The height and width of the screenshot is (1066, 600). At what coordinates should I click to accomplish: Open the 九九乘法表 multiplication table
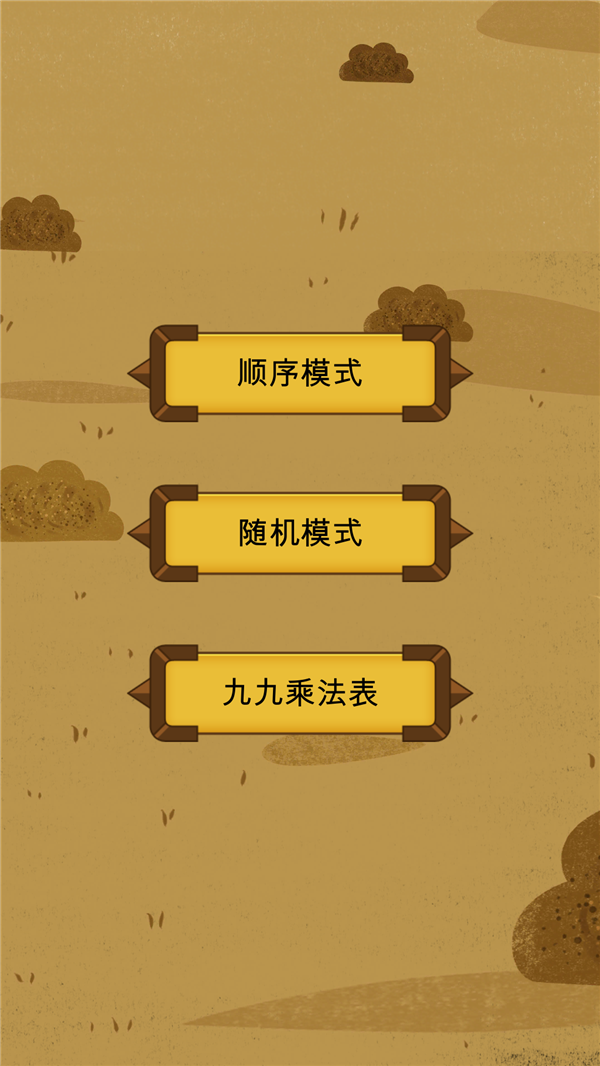pyautogui.click(x=300, y=693)
